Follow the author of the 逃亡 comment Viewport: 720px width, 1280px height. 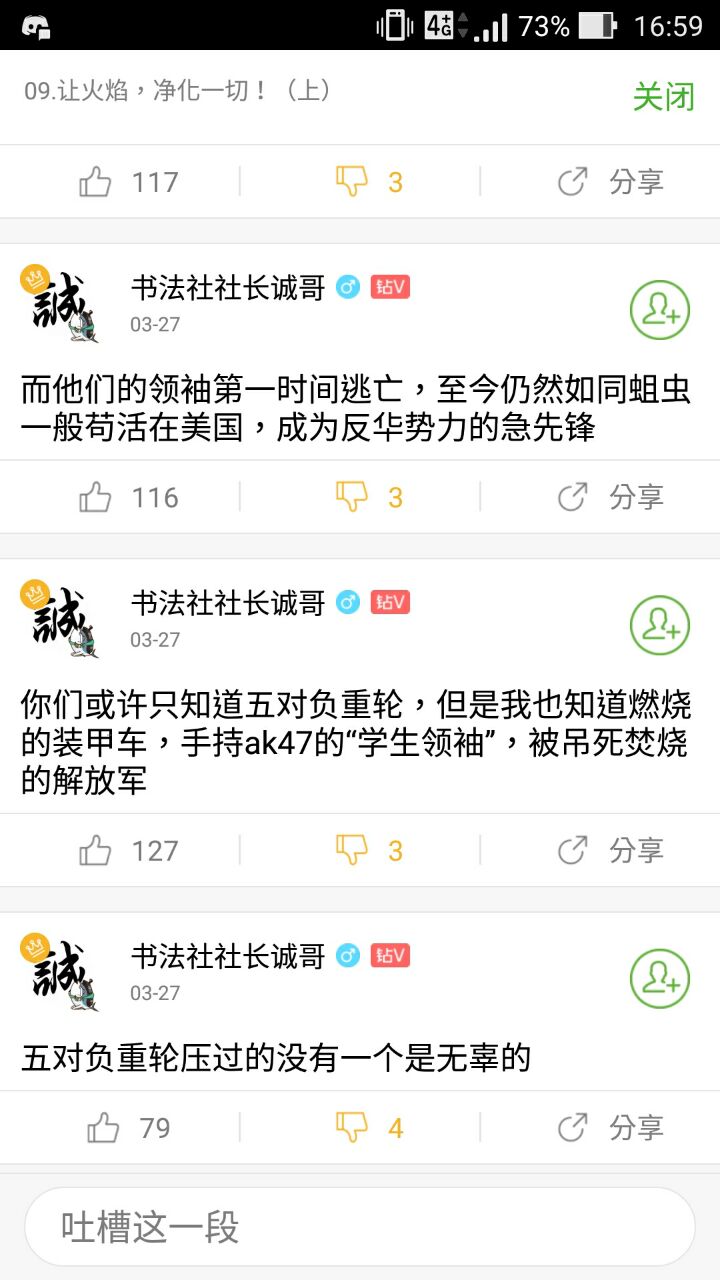tap(659, 310)
